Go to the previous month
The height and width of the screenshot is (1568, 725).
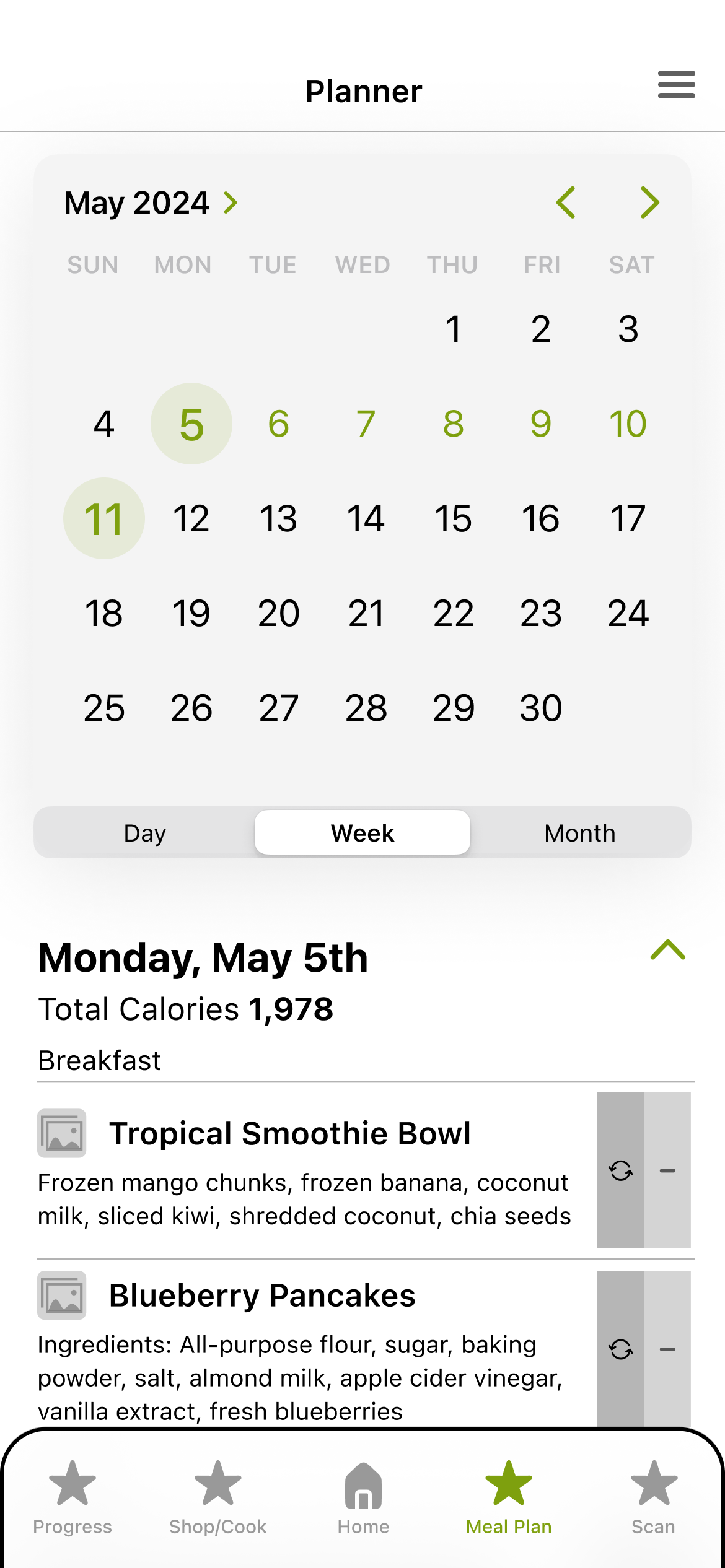click(566, 203)
